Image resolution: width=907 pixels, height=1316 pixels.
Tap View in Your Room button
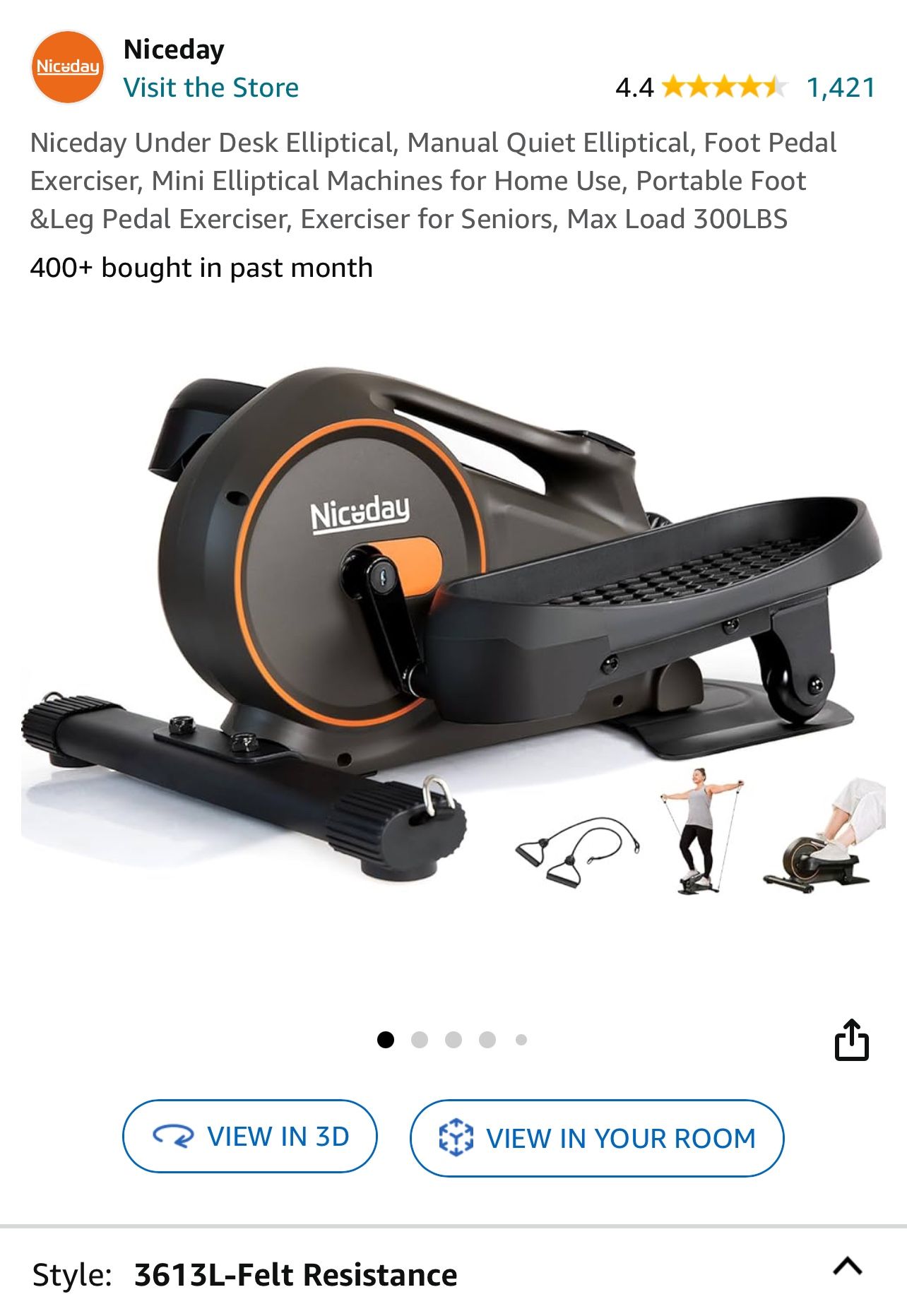tap(597, 1138)
